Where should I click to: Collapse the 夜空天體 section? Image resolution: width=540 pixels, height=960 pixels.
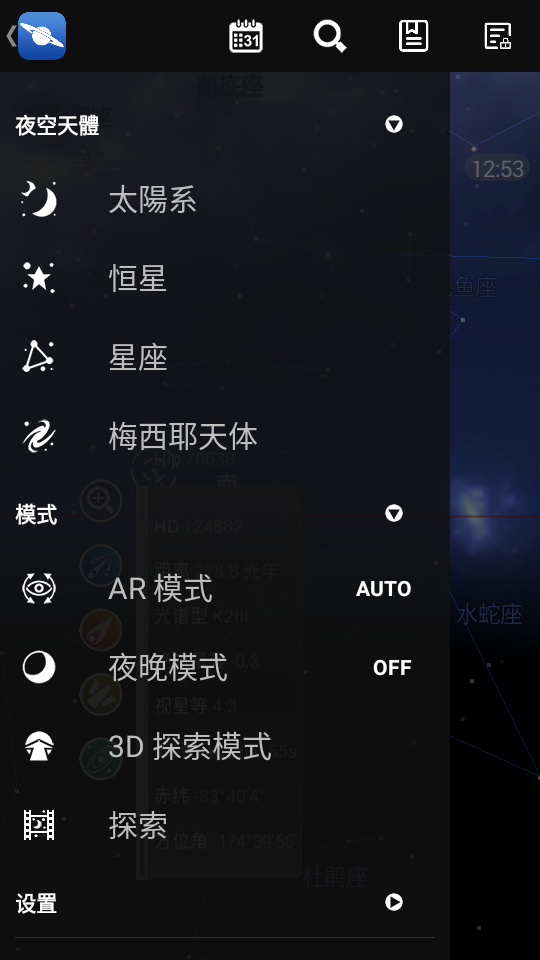click(x=394, y=125)
